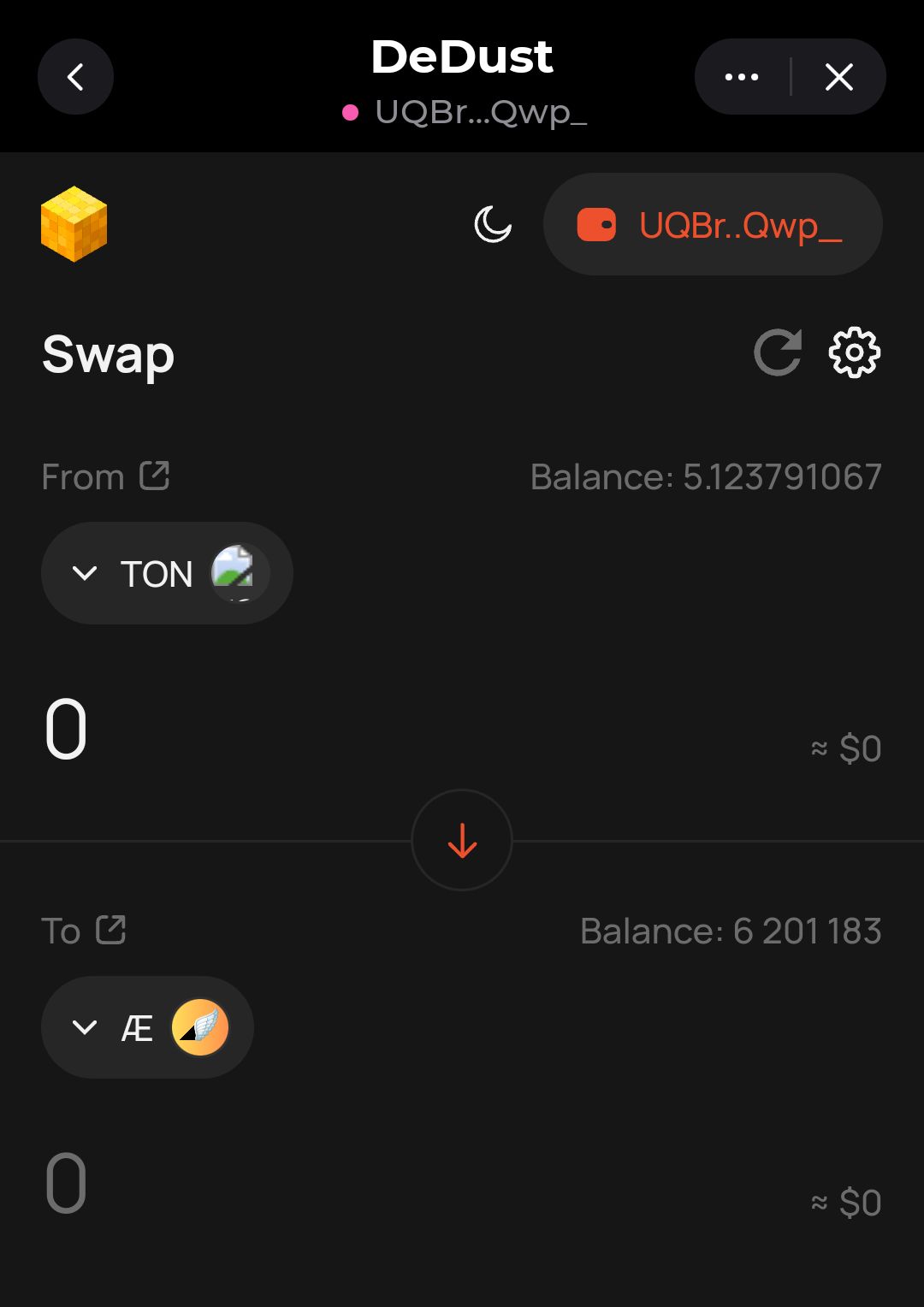Refresh the swap rates
The image size is (924, 1307).
point(777,352)
